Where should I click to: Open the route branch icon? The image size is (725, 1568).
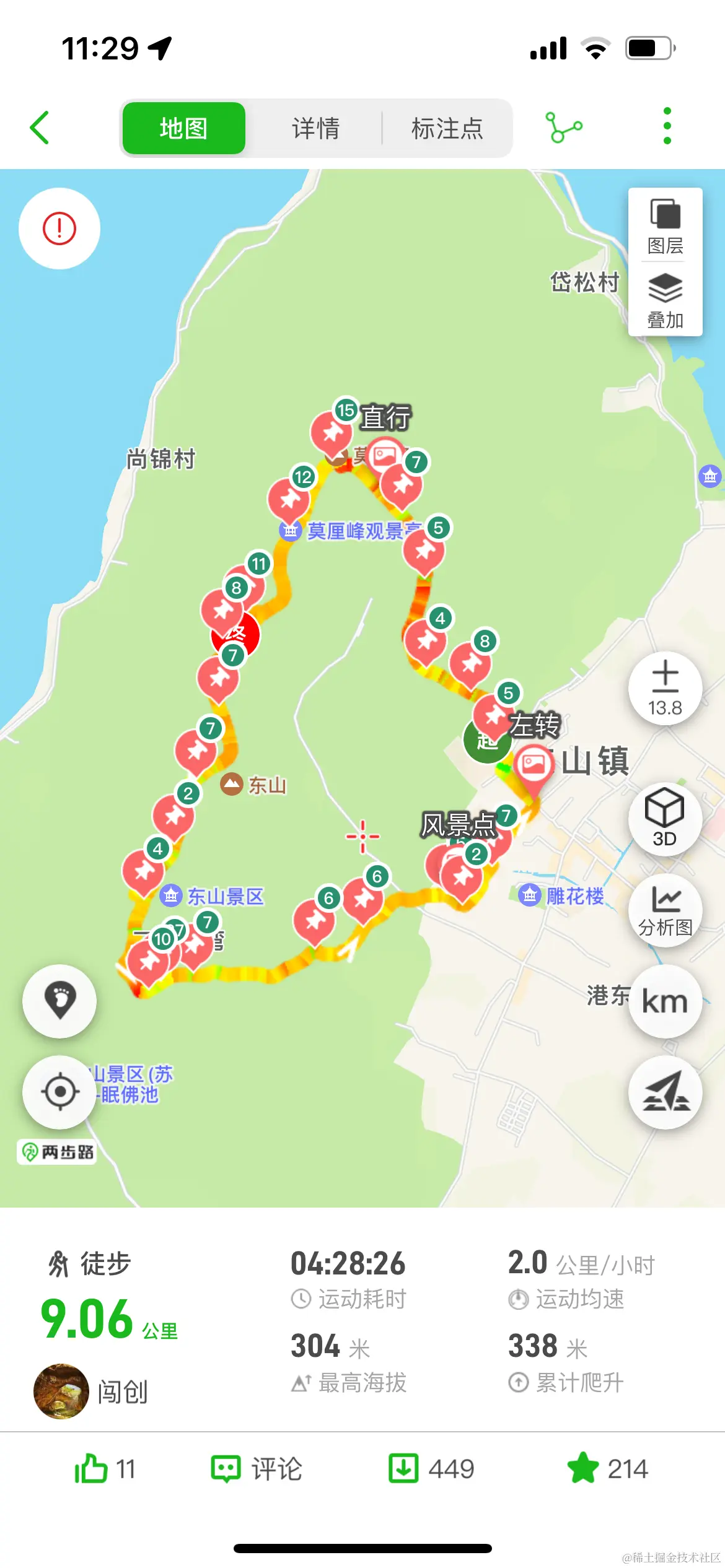563,127
